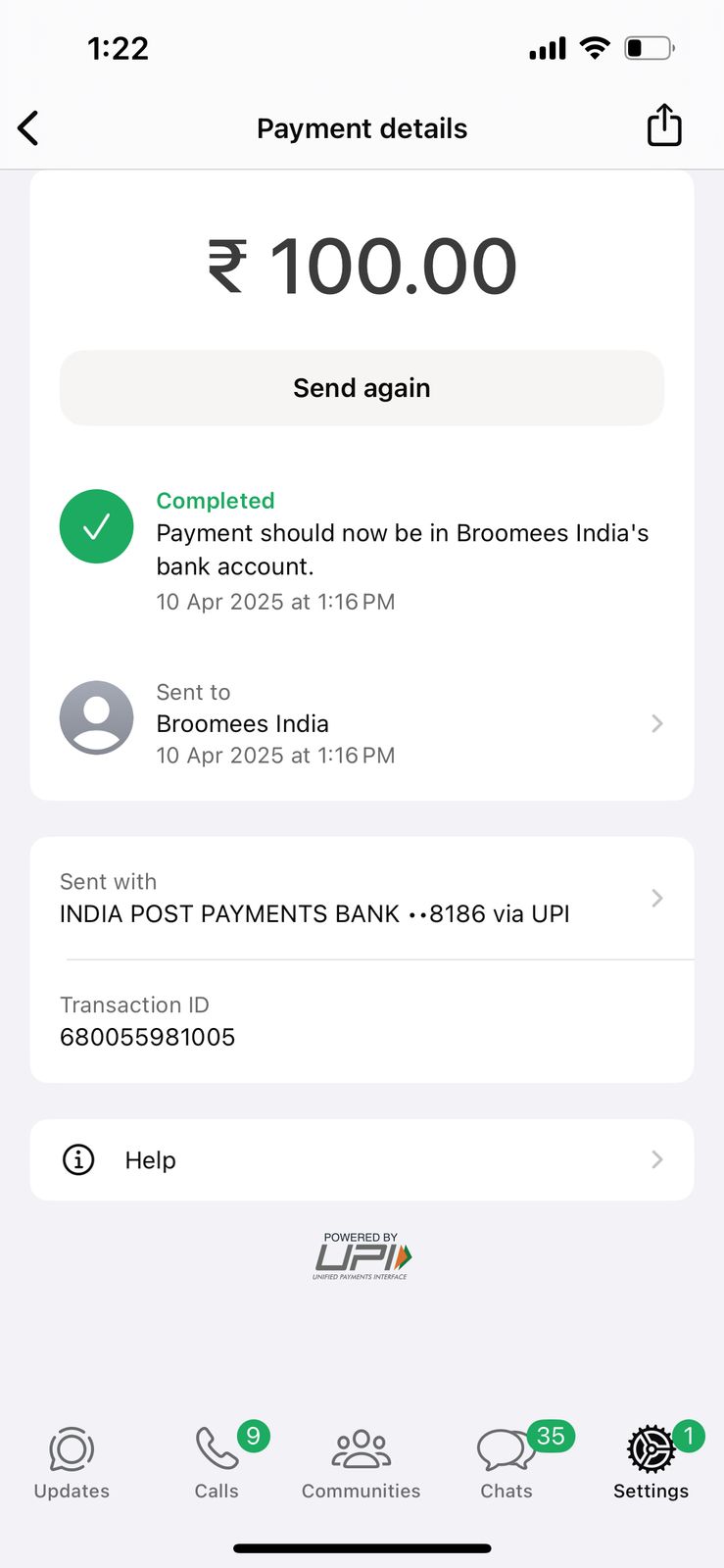Open the India Post Payments Bank account row
Image resolution: width=724 pixels, height=1568 pixels.
point(362,898)
